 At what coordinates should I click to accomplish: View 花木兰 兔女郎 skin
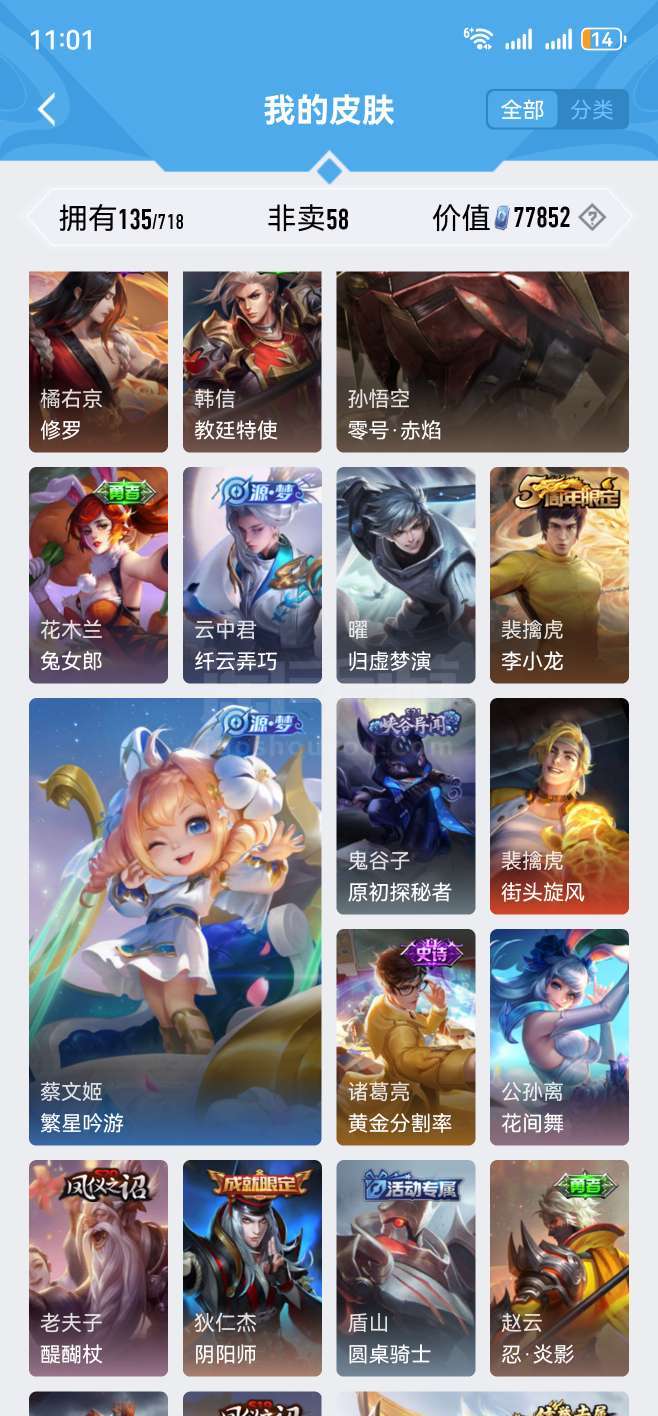pos(98,575)
